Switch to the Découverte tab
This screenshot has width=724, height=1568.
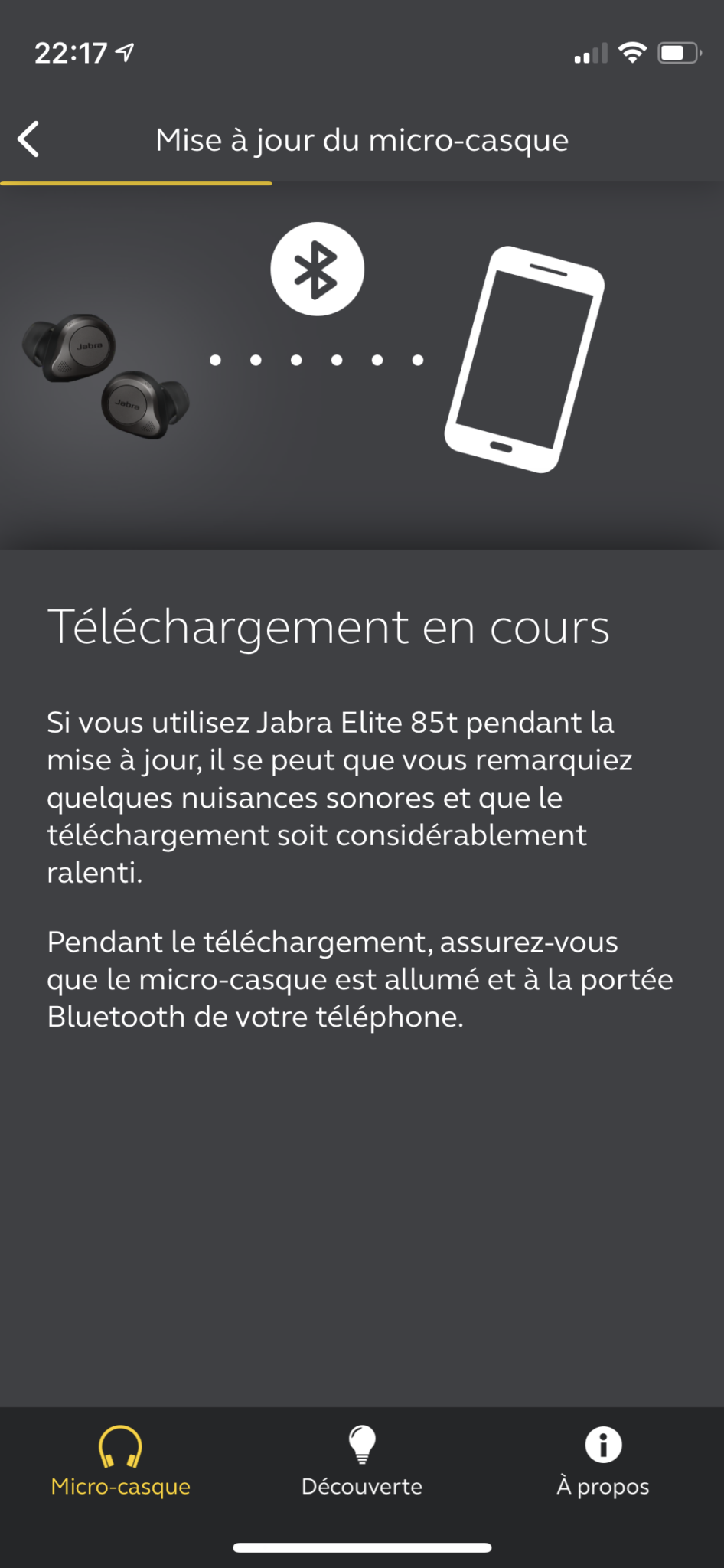tap(362, 1462)
